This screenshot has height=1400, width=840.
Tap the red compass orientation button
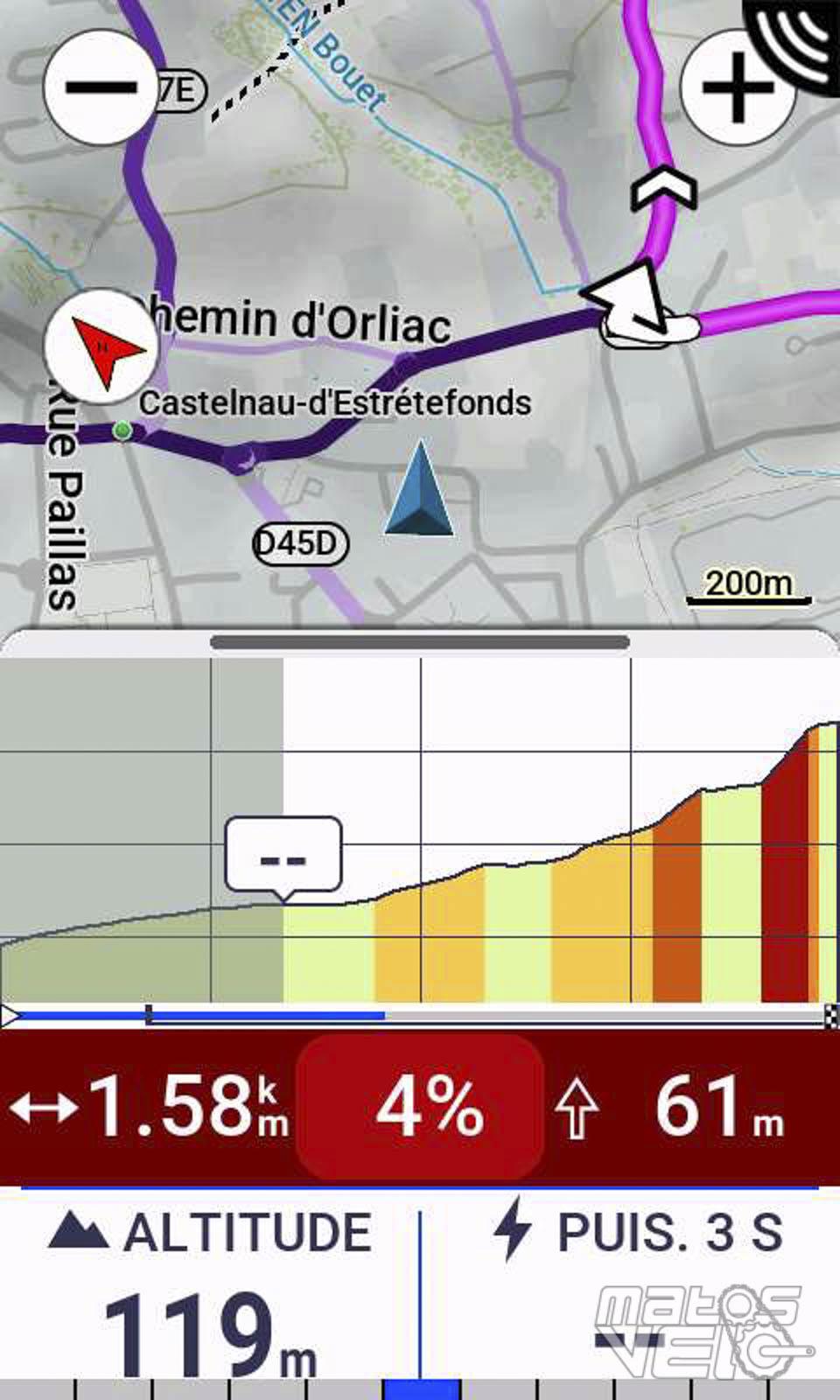point(101,346)
